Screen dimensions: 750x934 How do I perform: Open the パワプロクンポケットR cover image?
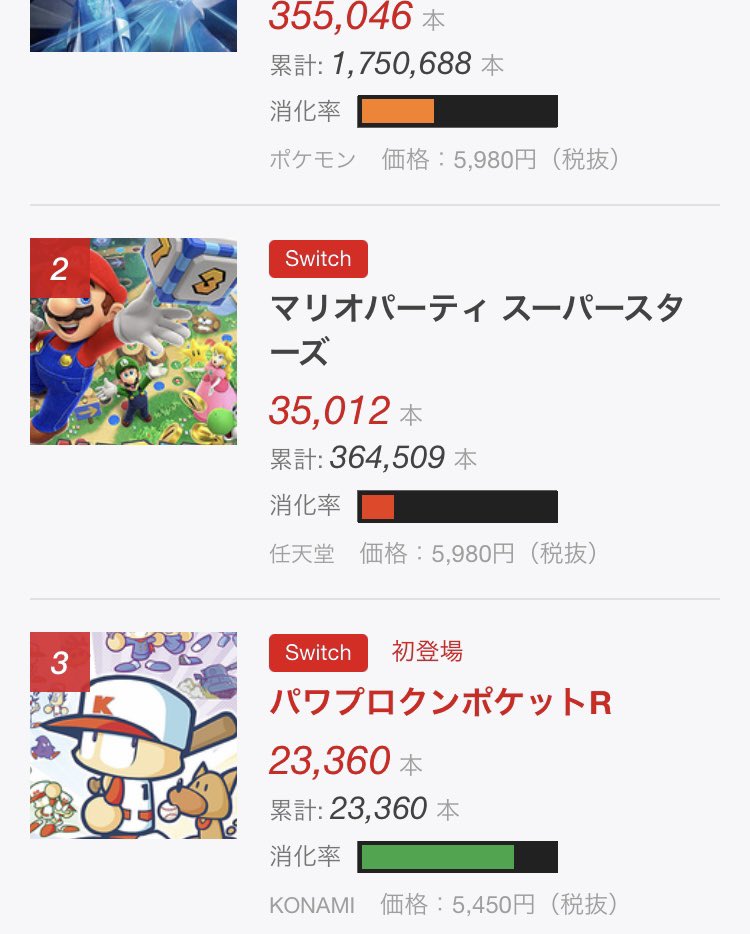click(x=133, y=735)
